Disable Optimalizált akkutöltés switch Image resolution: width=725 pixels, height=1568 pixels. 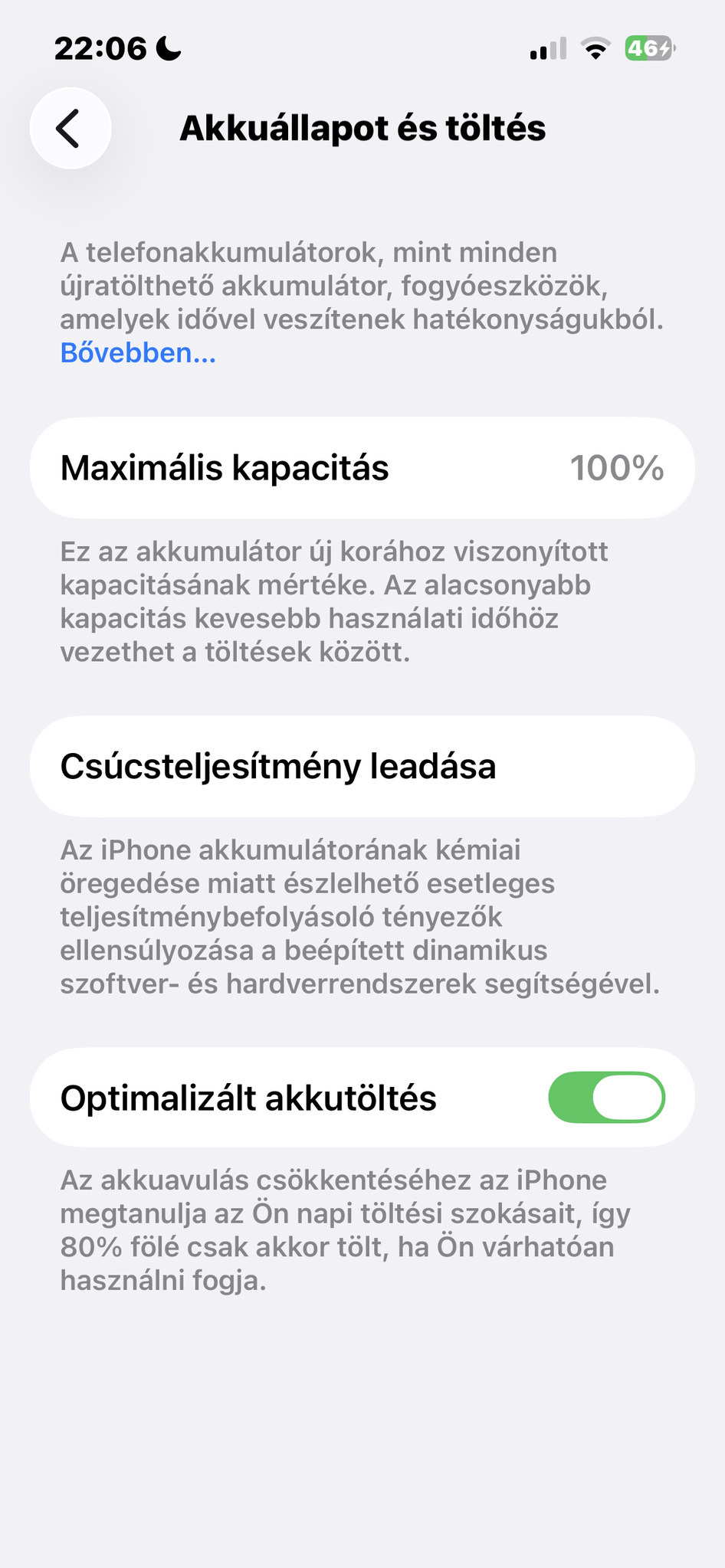(605, 1097)
